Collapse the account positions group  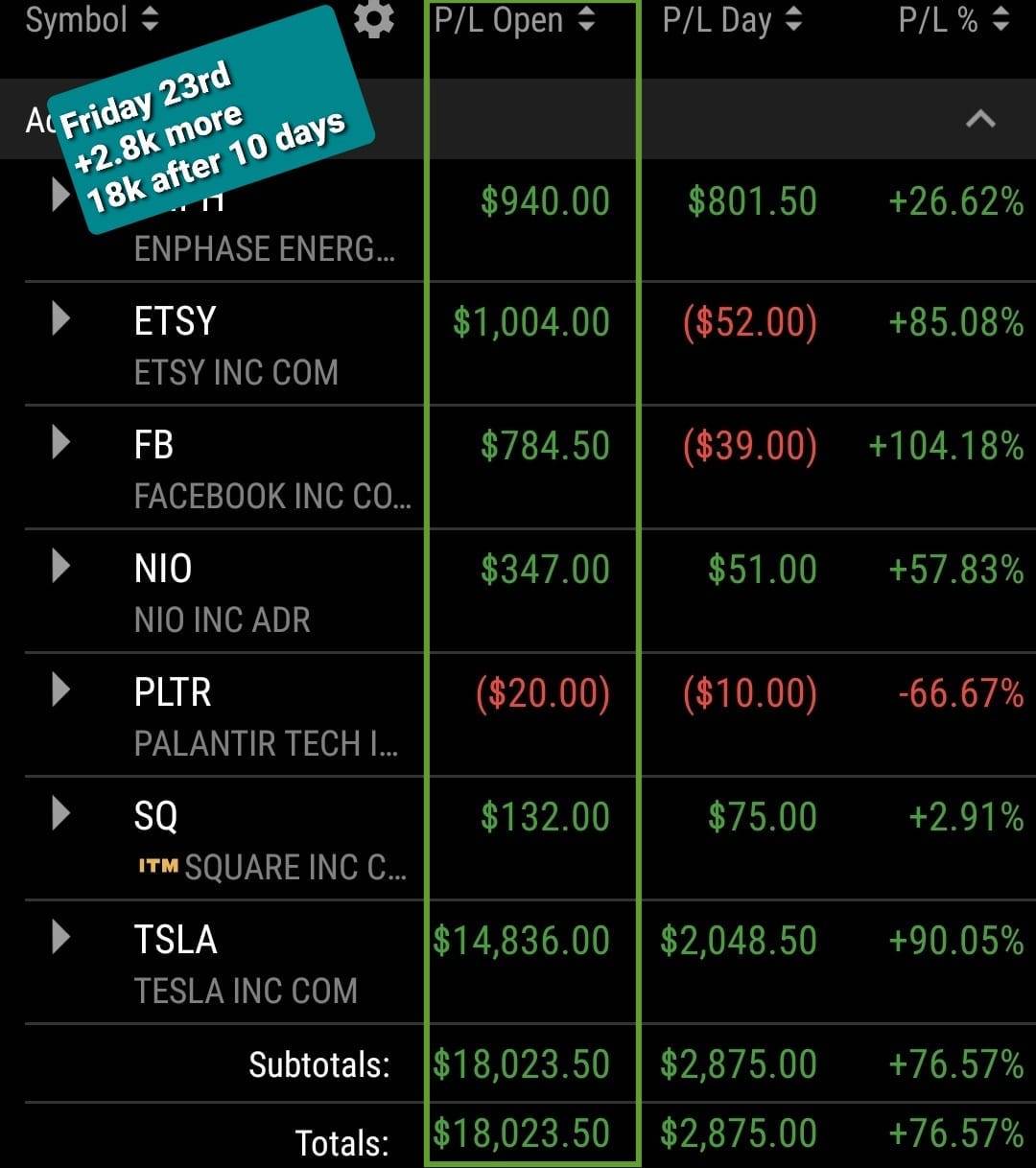tap(979, 120)
